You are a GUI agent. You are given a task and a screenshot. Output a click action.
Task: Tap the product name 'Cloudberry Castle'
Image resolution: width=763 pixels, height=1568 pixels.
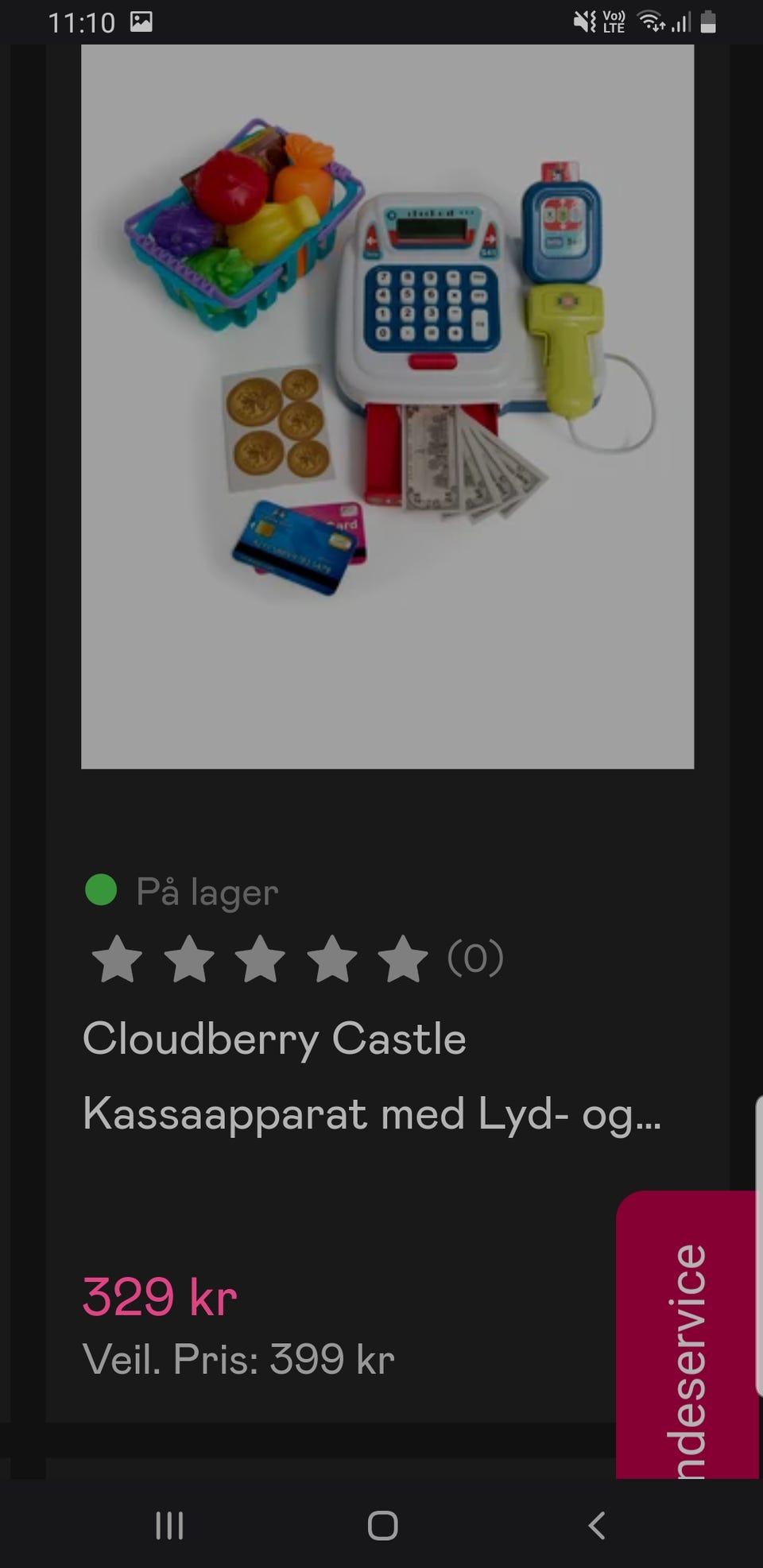pos(273,1037)
